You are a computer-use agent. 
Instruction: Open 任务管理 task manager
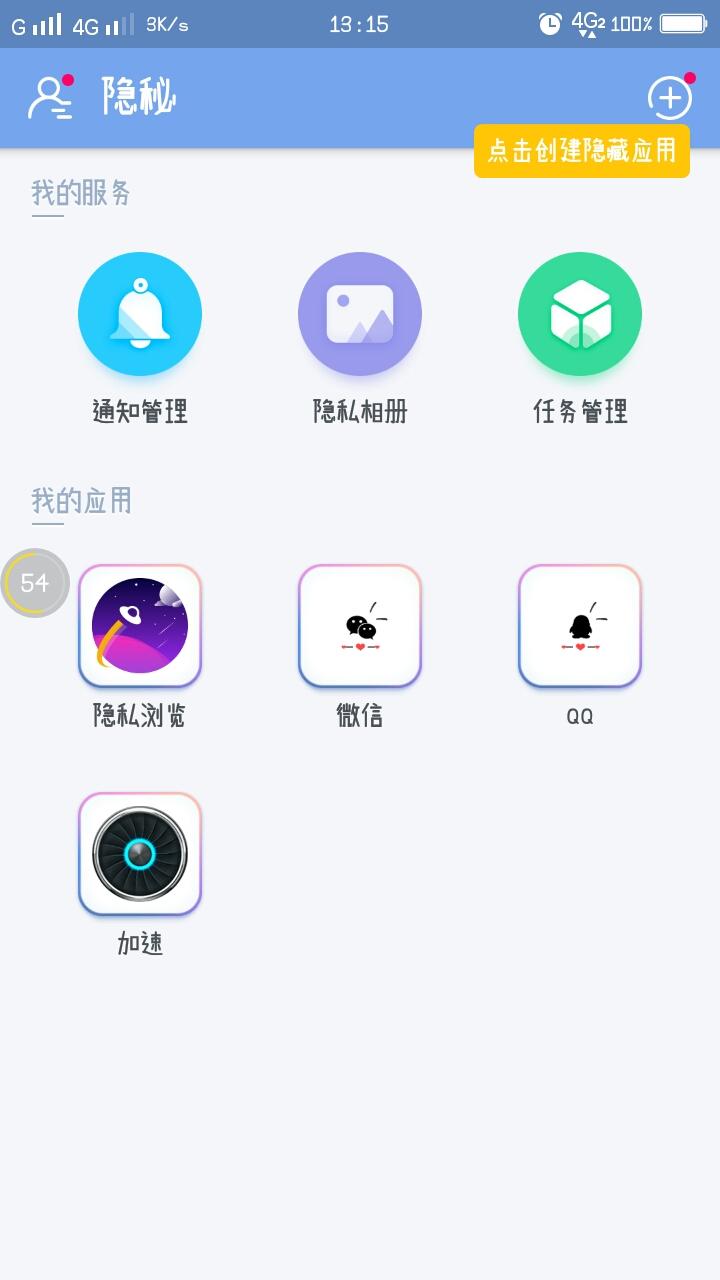[580, 314]
